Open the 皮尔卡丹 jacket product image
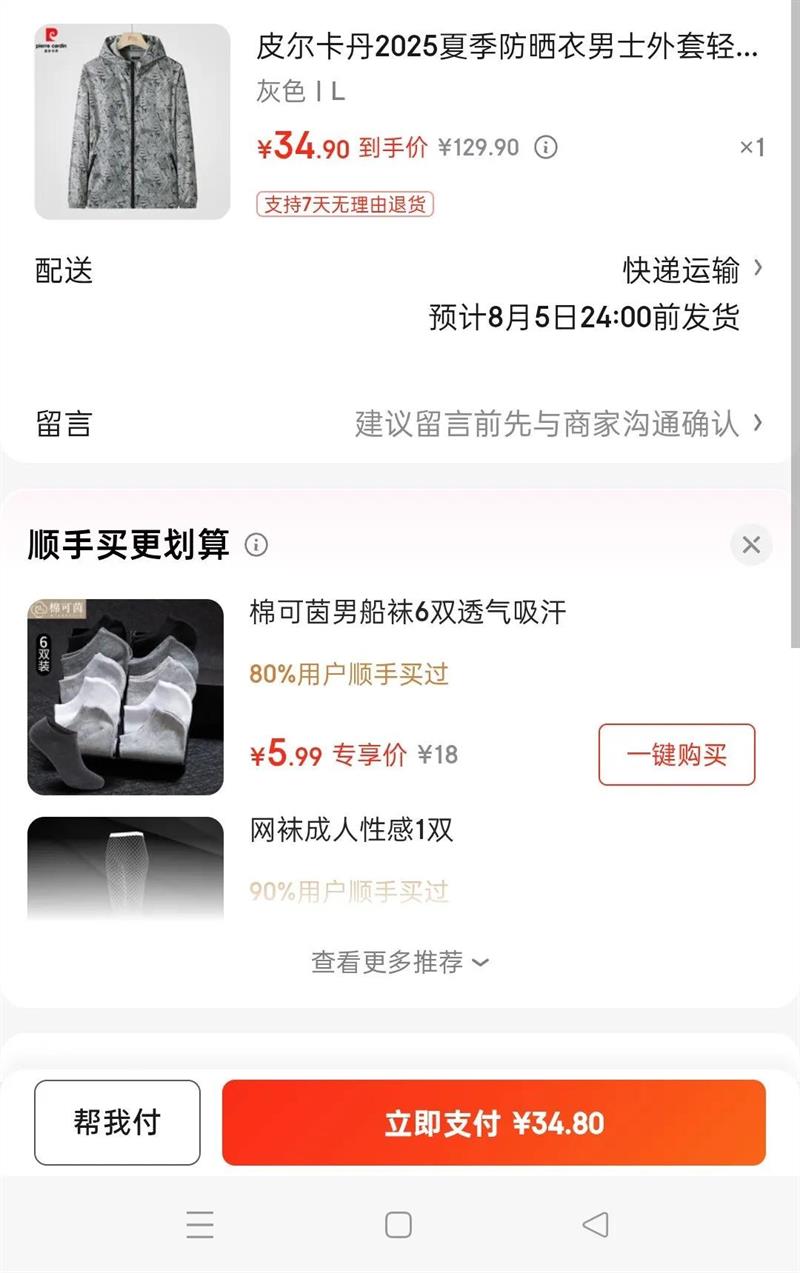The width and height of the screenshot is (800, 1273). point(132,122)
